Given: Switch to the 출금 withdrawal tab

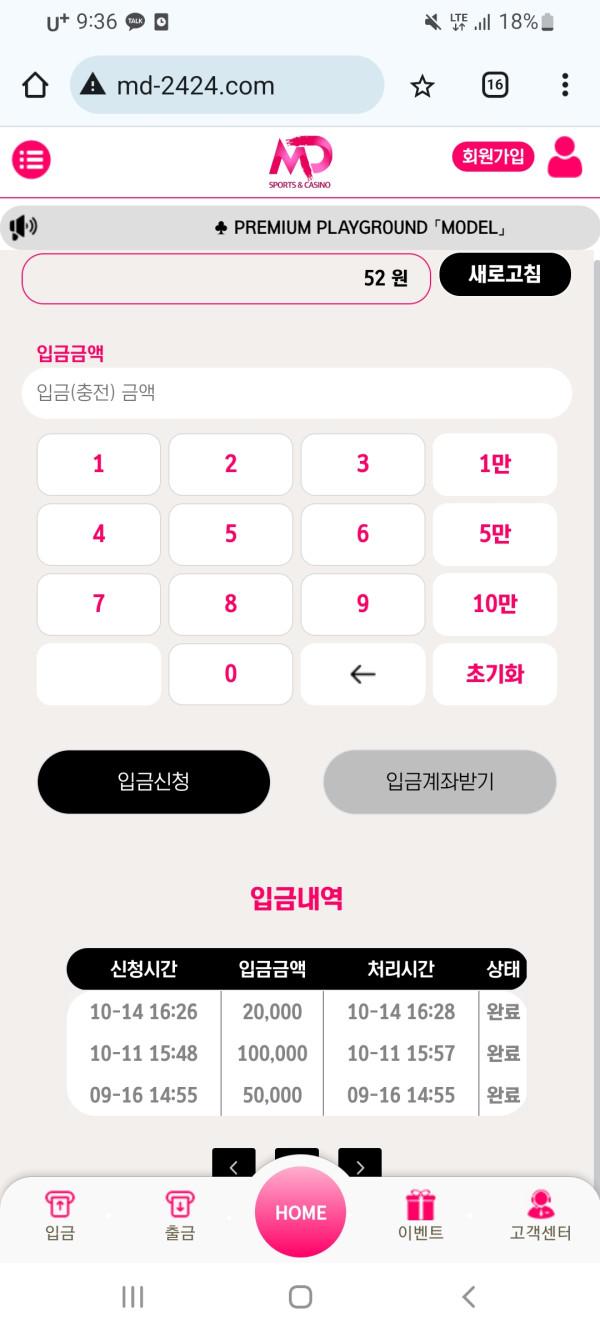Looking at the screenshot, I should pyautogui.click(x=180, y=1215).
